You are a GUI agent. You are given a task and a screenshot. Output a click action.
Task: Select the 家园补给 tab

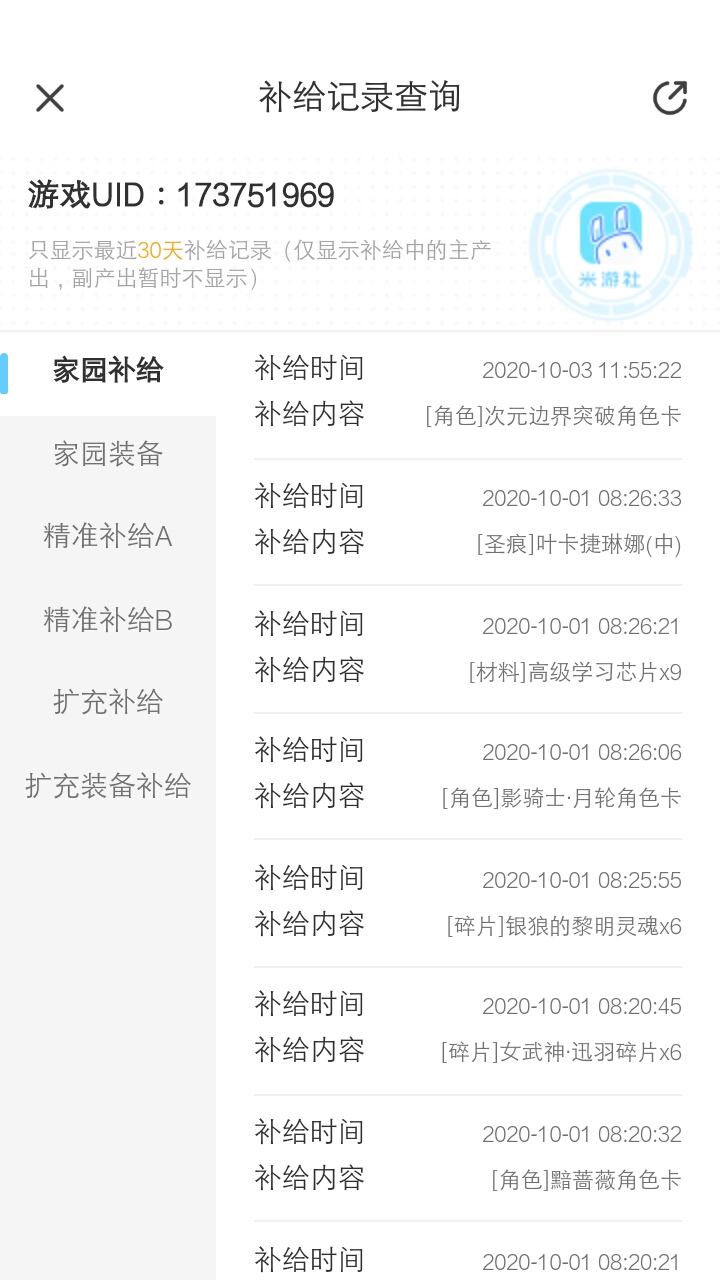point(108,372)
